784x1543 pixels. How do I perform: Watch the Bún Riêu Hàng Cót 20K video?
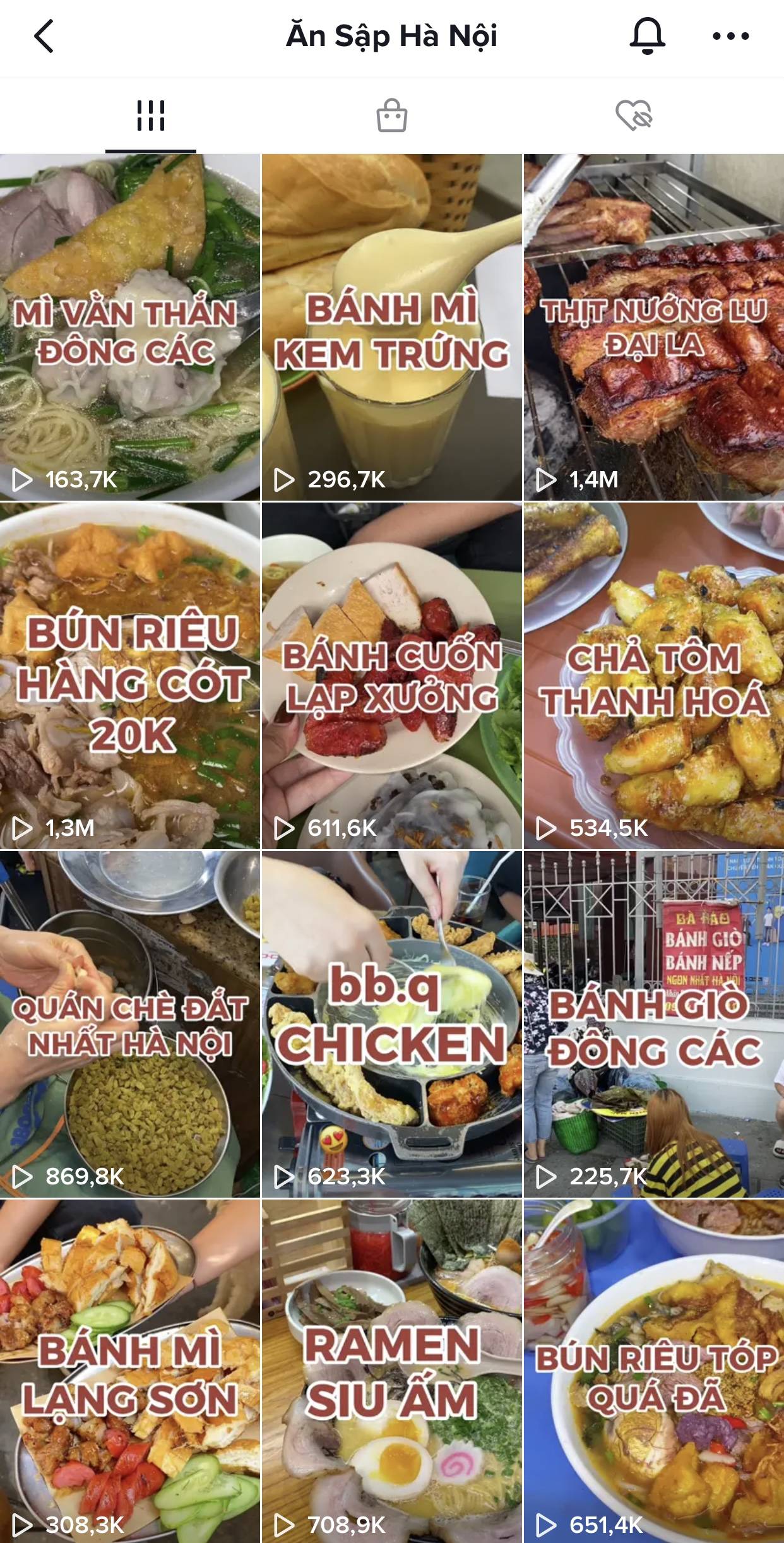point(129,676)
